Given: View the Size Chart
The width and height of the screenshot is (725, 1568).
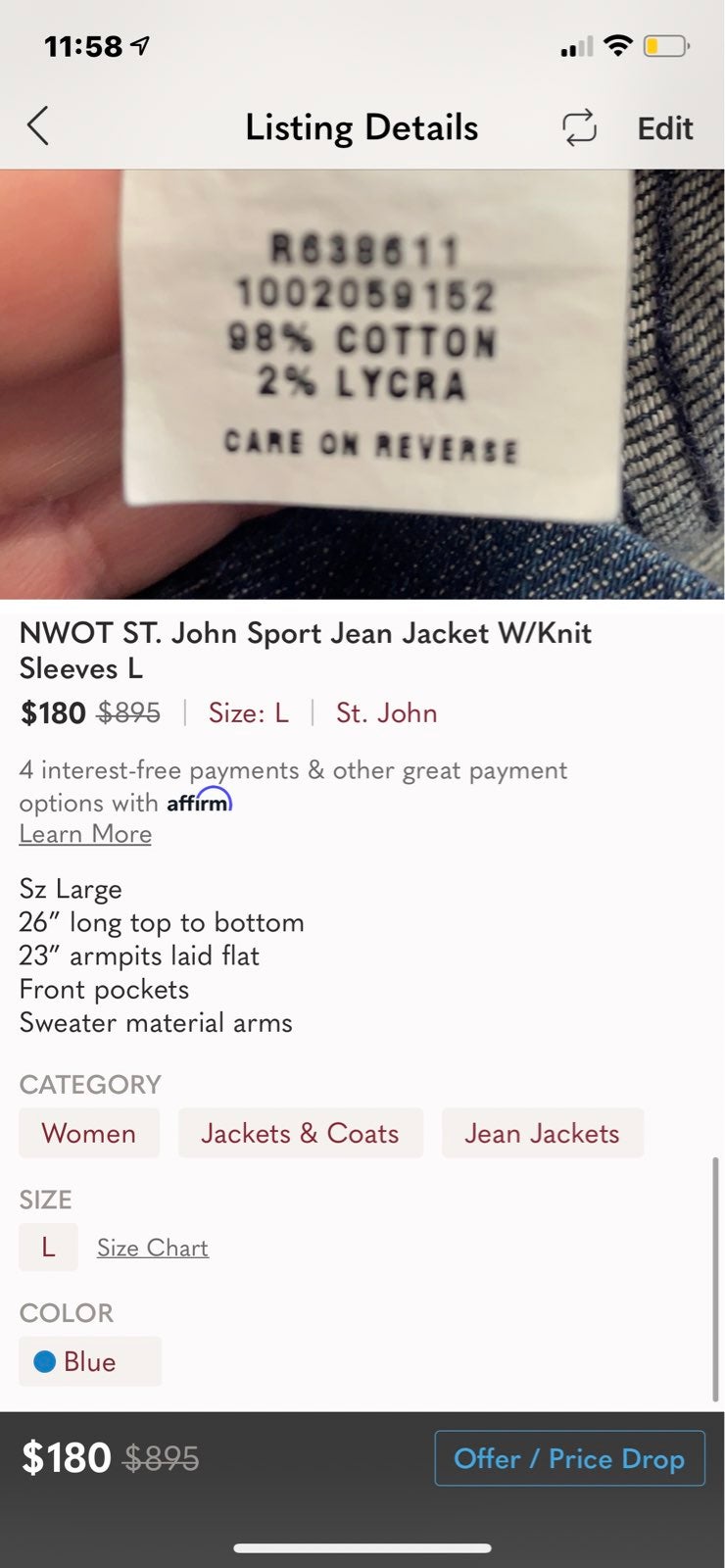Looking at the screenshot, I should 153,1248.
